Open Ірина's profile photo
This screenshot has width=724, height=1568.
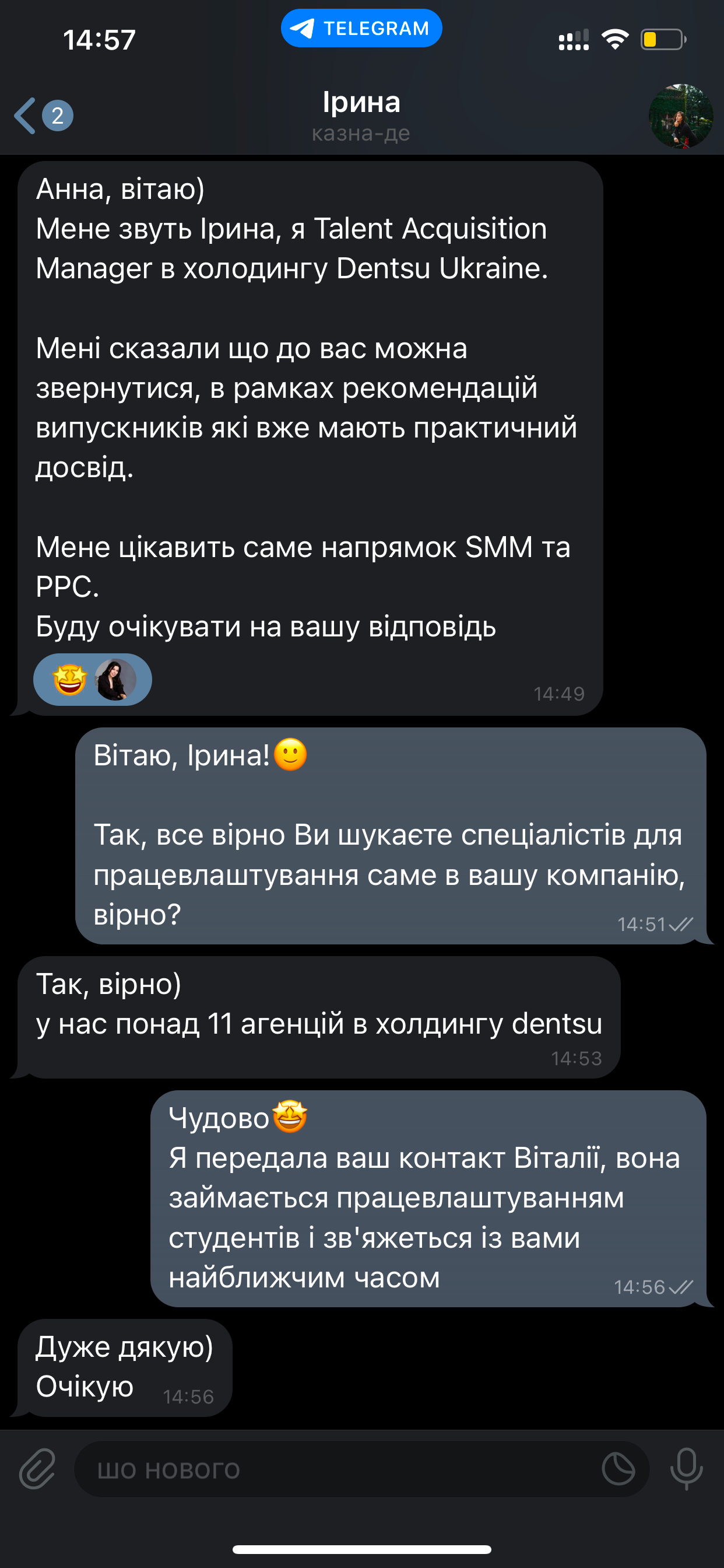(x=680, y=116)
